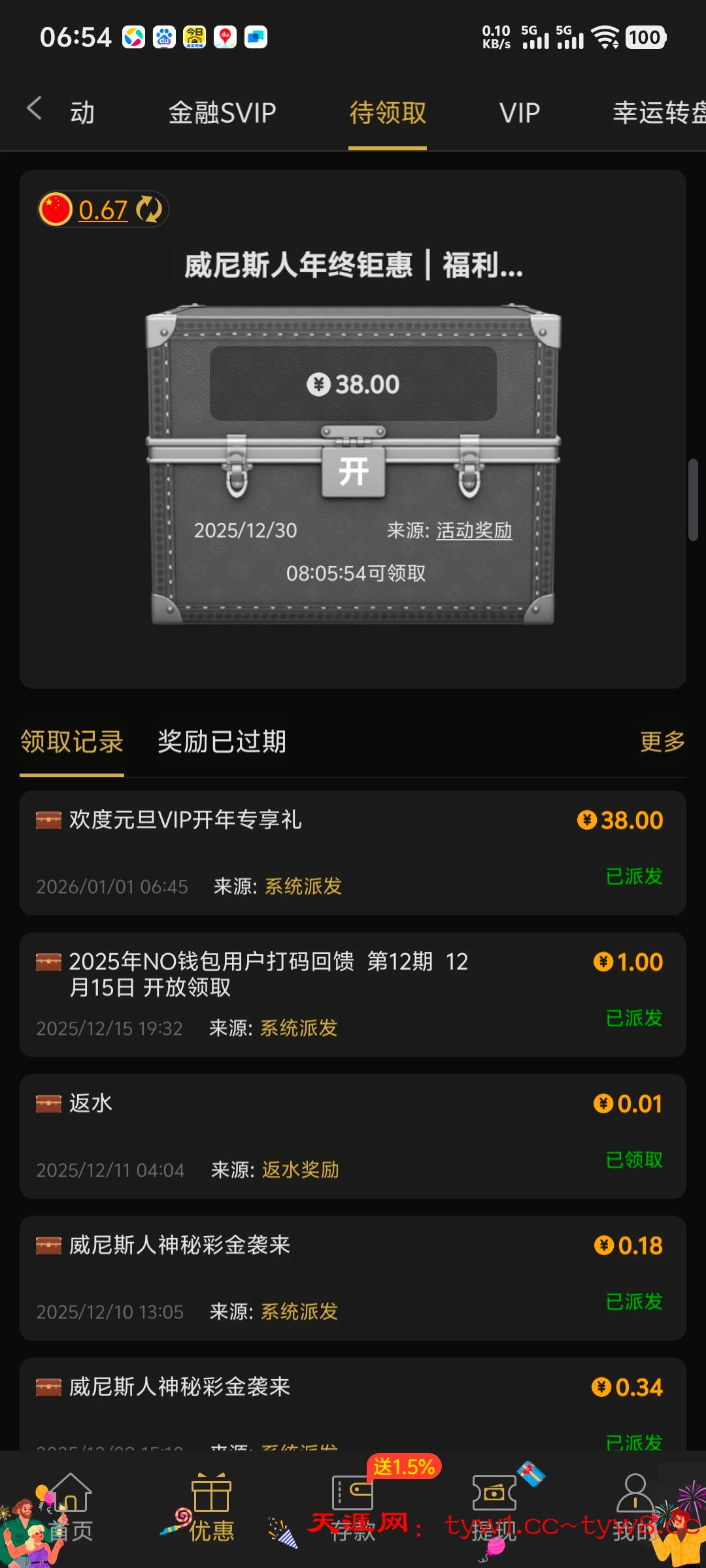Go back using the top-left arrow

pyautogui.click(x=35, y=109)
